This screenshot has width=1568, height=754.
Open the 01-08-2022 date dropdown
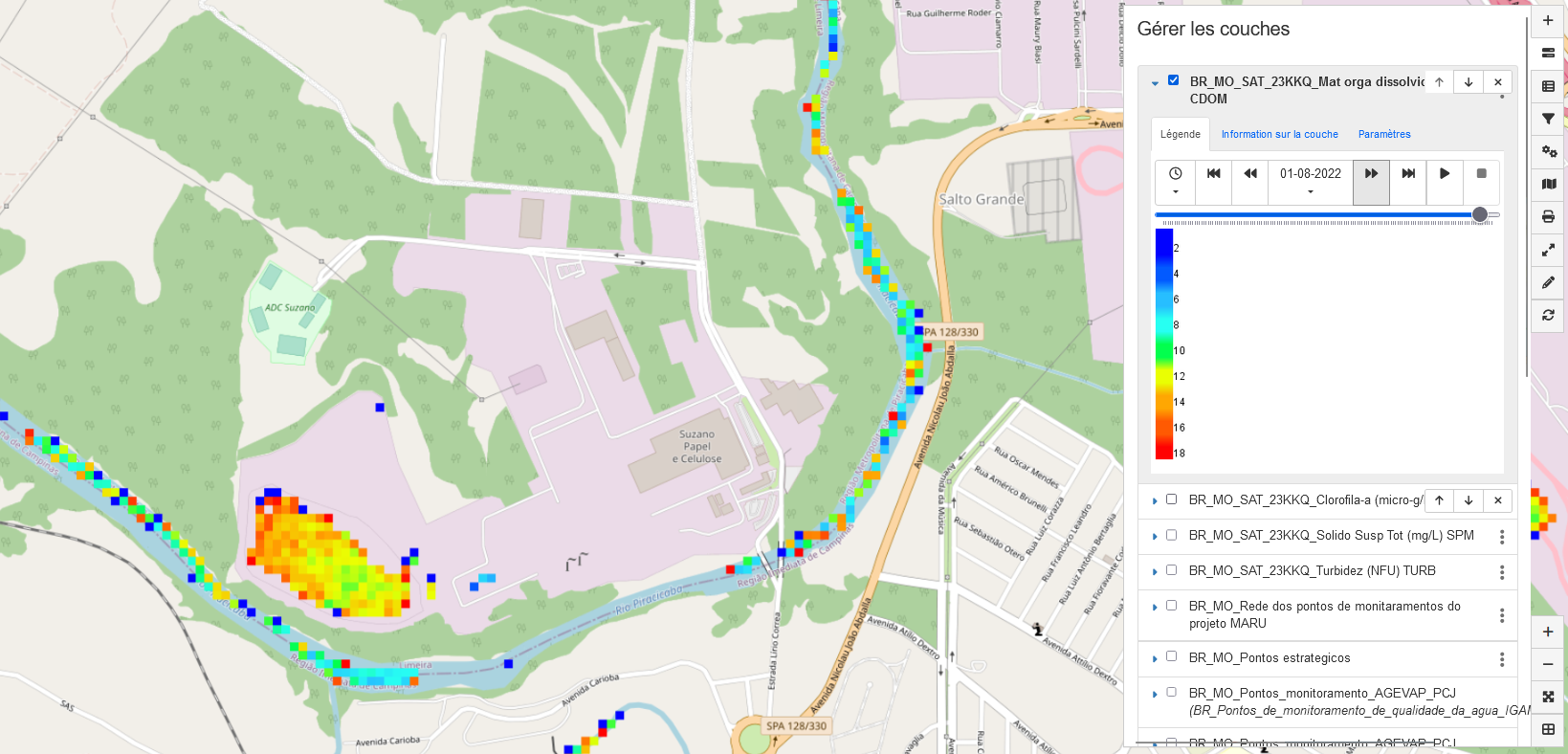(x=1311, y=181)
